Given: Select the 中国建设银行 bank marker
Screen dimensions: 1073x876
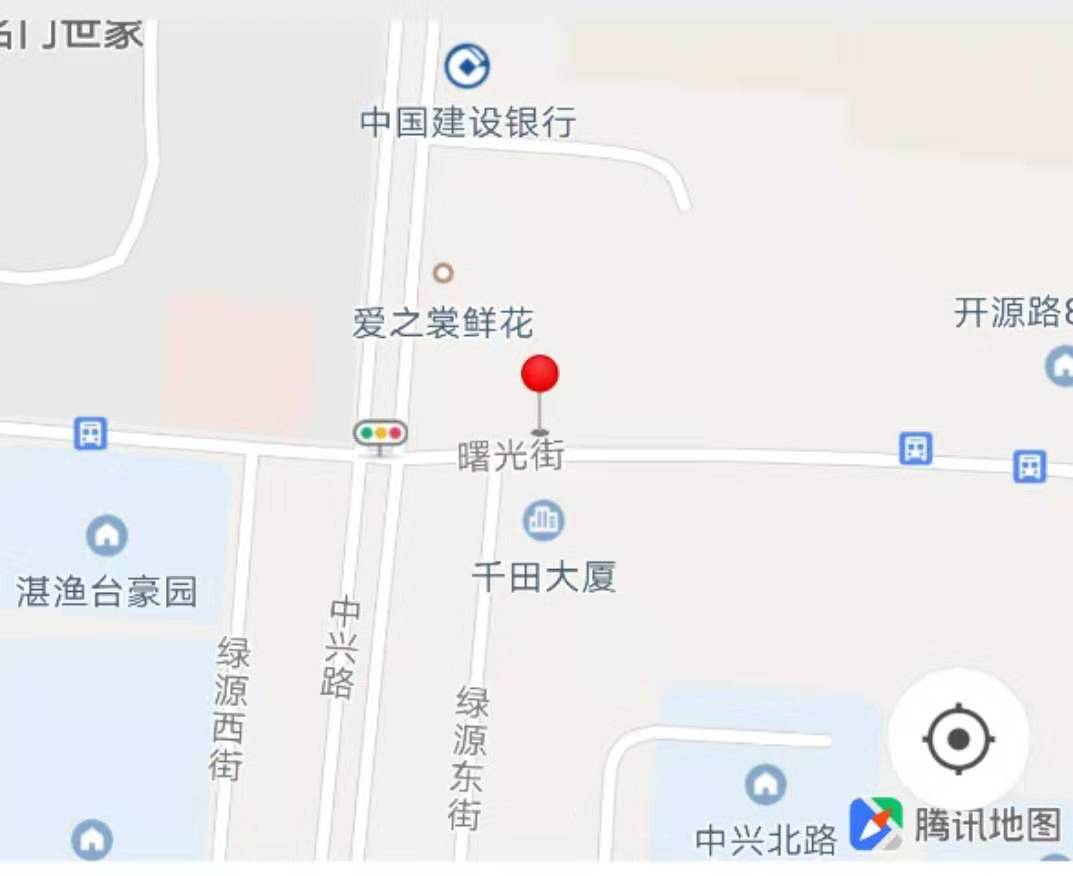Looking at the screenshot, I should point(467,68).
